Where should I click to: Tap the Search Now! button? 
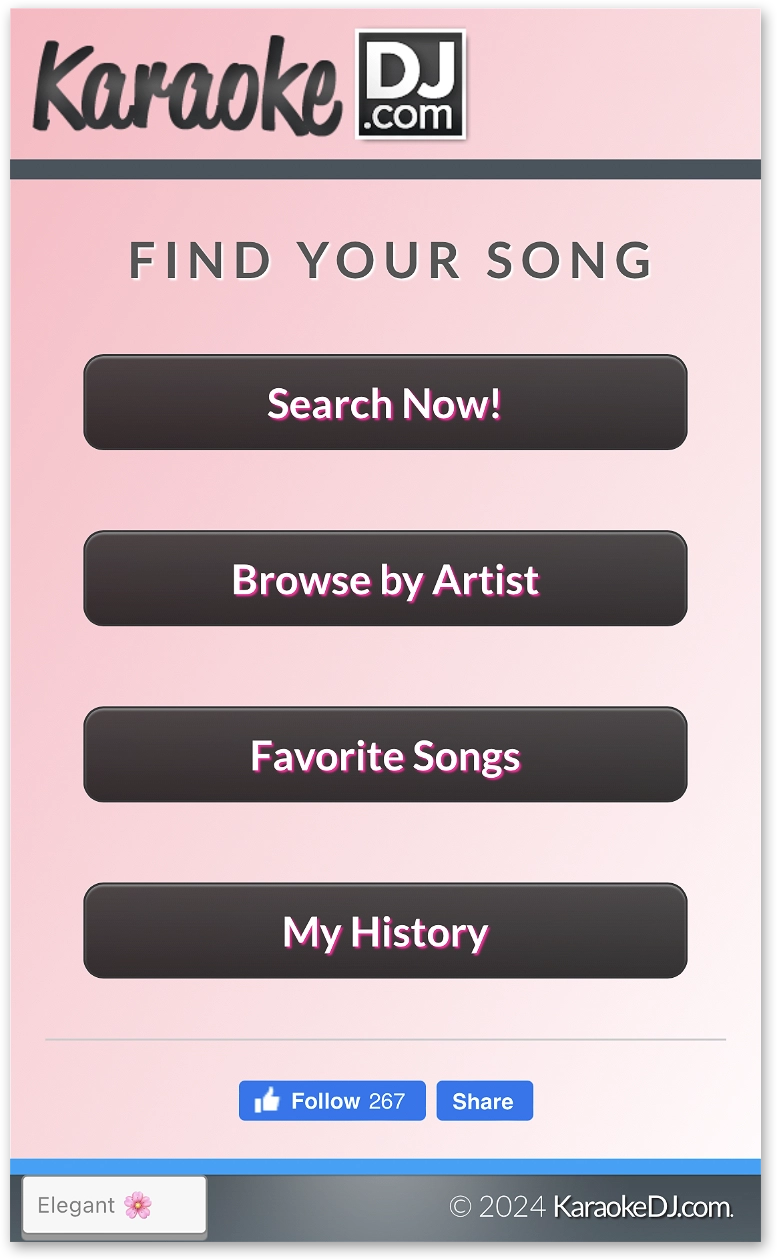point(385,403)
